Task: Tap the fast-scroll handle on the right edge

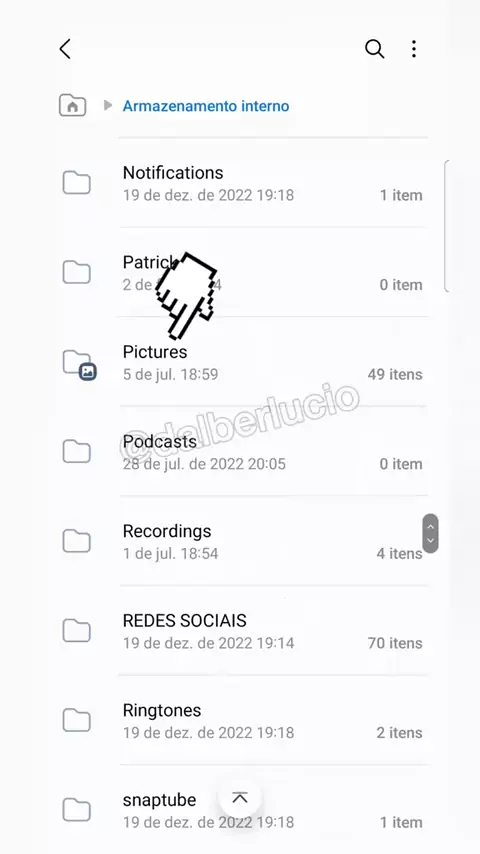Action: (x=430, y=534)
